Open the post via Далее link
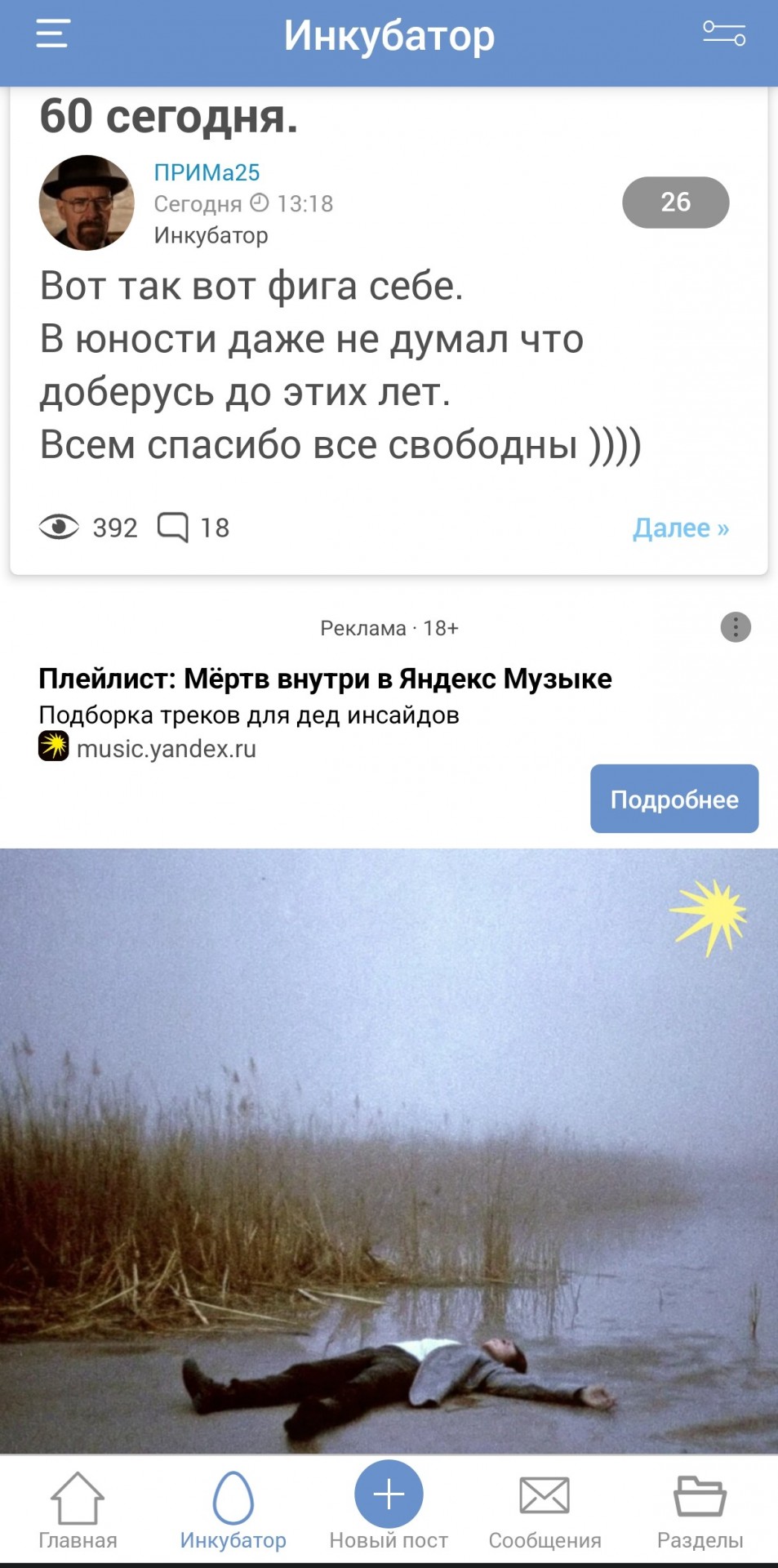This screenshot has width=778, height=1568. click(x=681, y=528)
